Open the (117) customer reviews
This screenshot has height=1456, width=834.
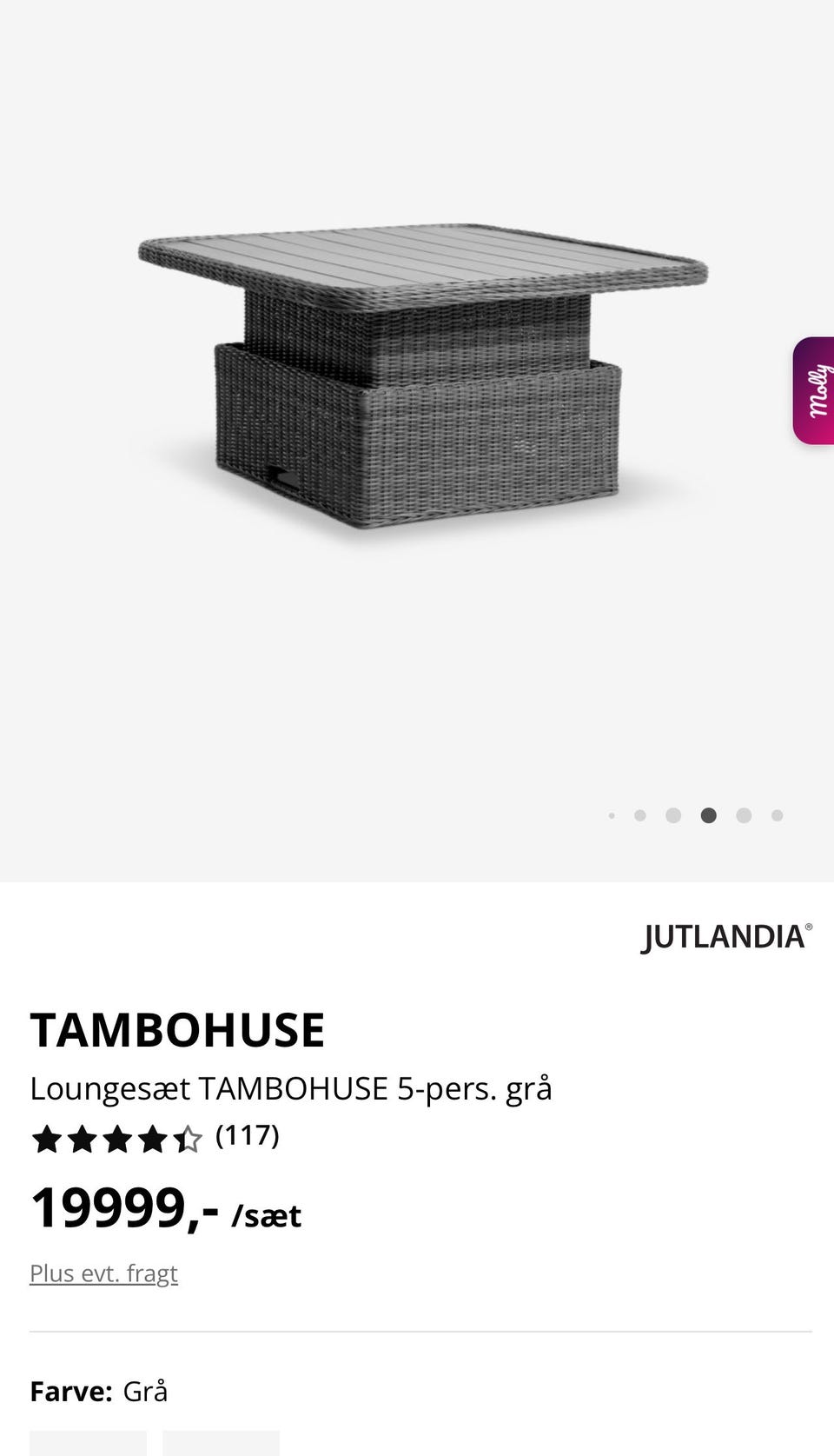[x=247, y=1134]
